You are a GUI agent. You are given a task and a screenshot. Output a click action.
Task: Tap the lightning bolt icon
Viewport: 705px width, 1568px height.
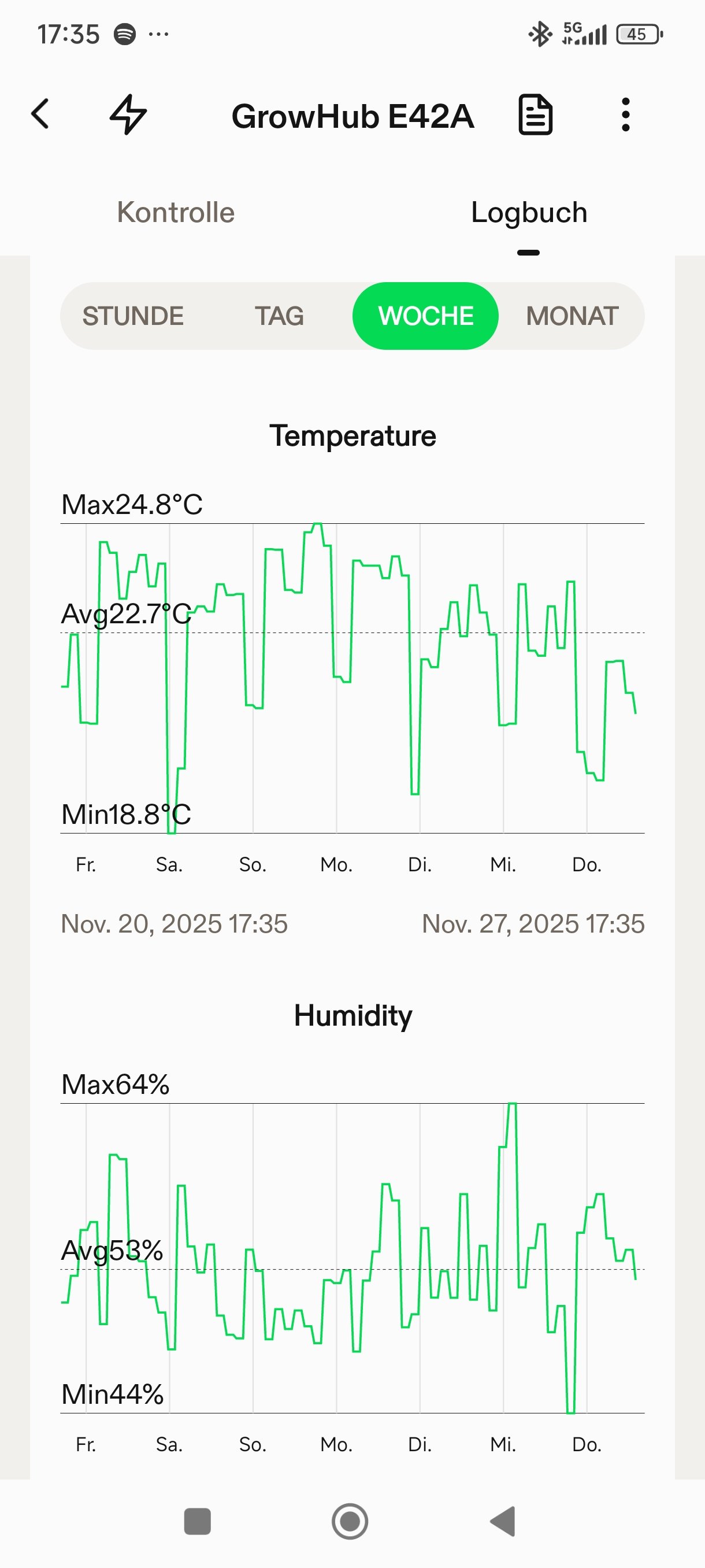(x=128, y=114)
